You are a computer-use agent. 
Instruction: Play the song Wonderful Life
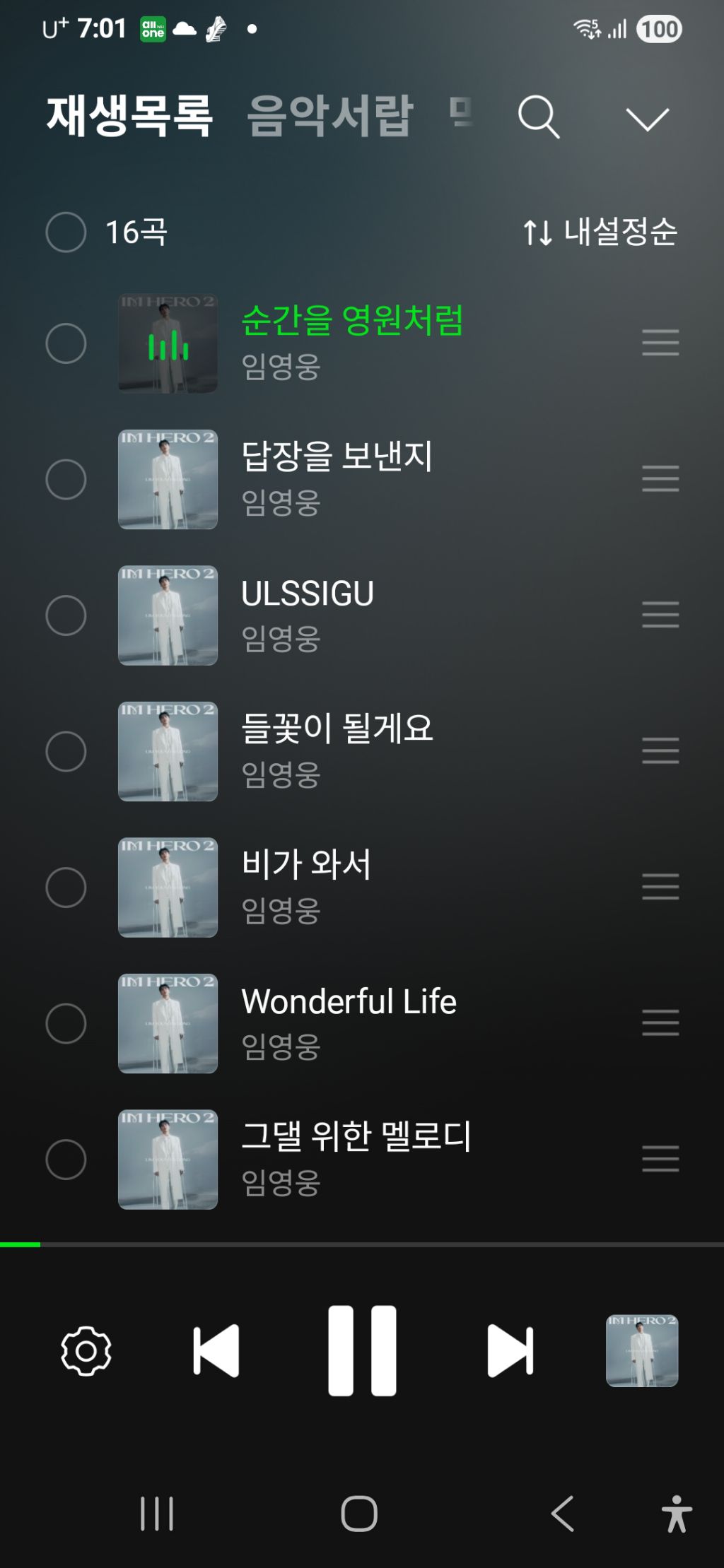point(349,1001)
